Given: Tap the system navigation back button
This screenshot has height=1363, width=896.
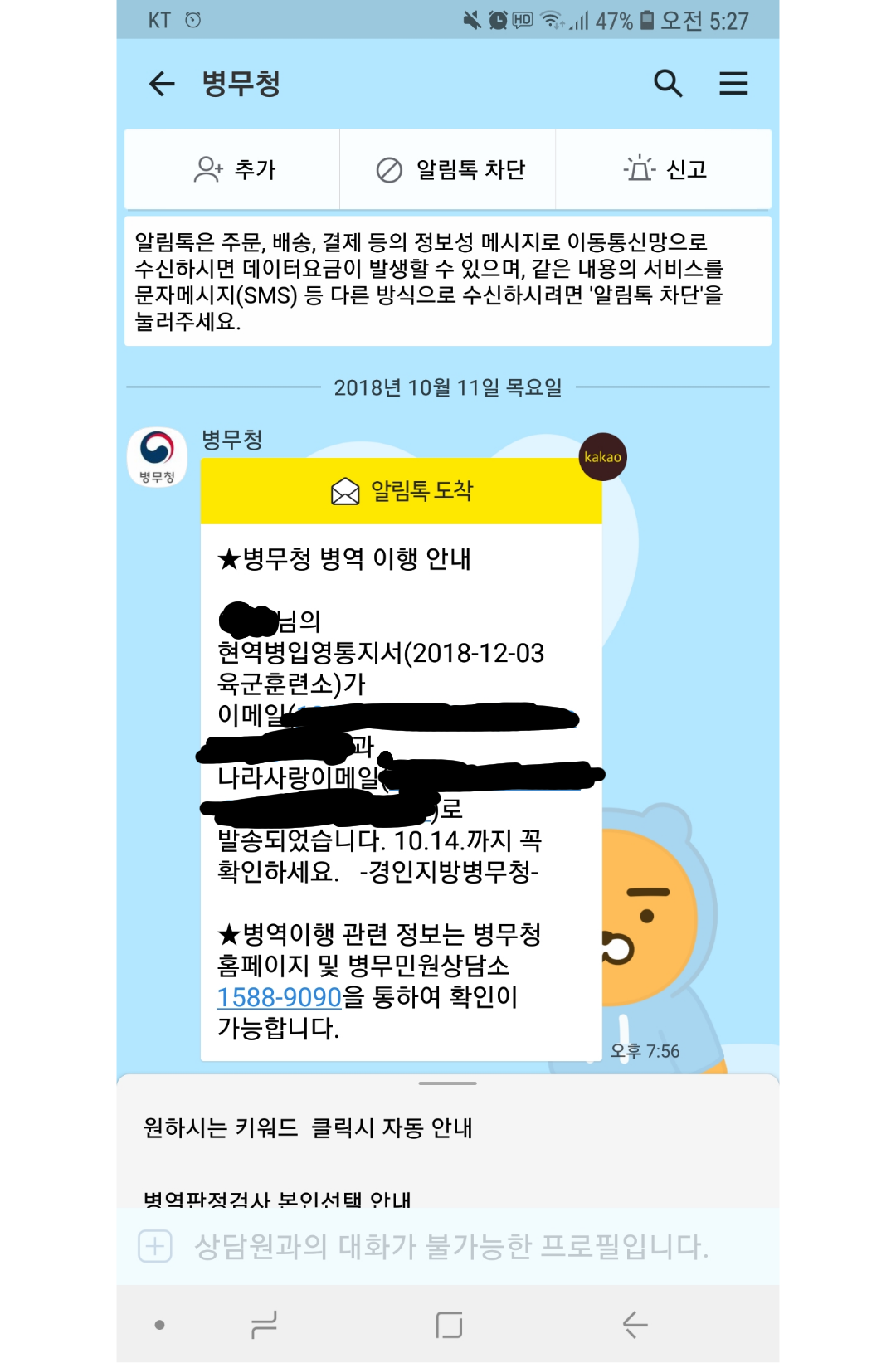Looking at the screenshot, I should click(x=635, y=1325).
